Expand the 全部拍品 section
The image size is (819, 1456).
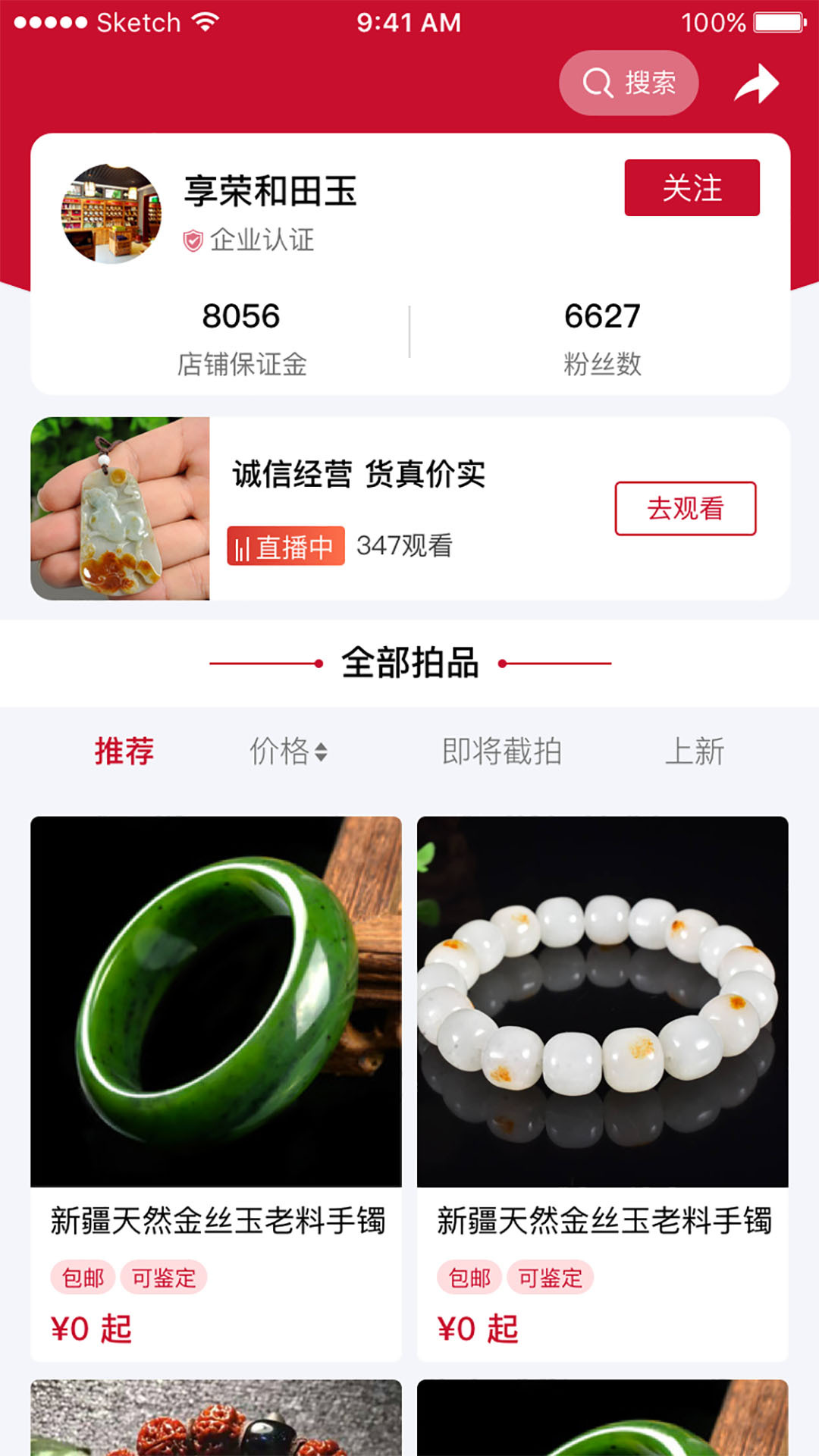pos(409,662)
